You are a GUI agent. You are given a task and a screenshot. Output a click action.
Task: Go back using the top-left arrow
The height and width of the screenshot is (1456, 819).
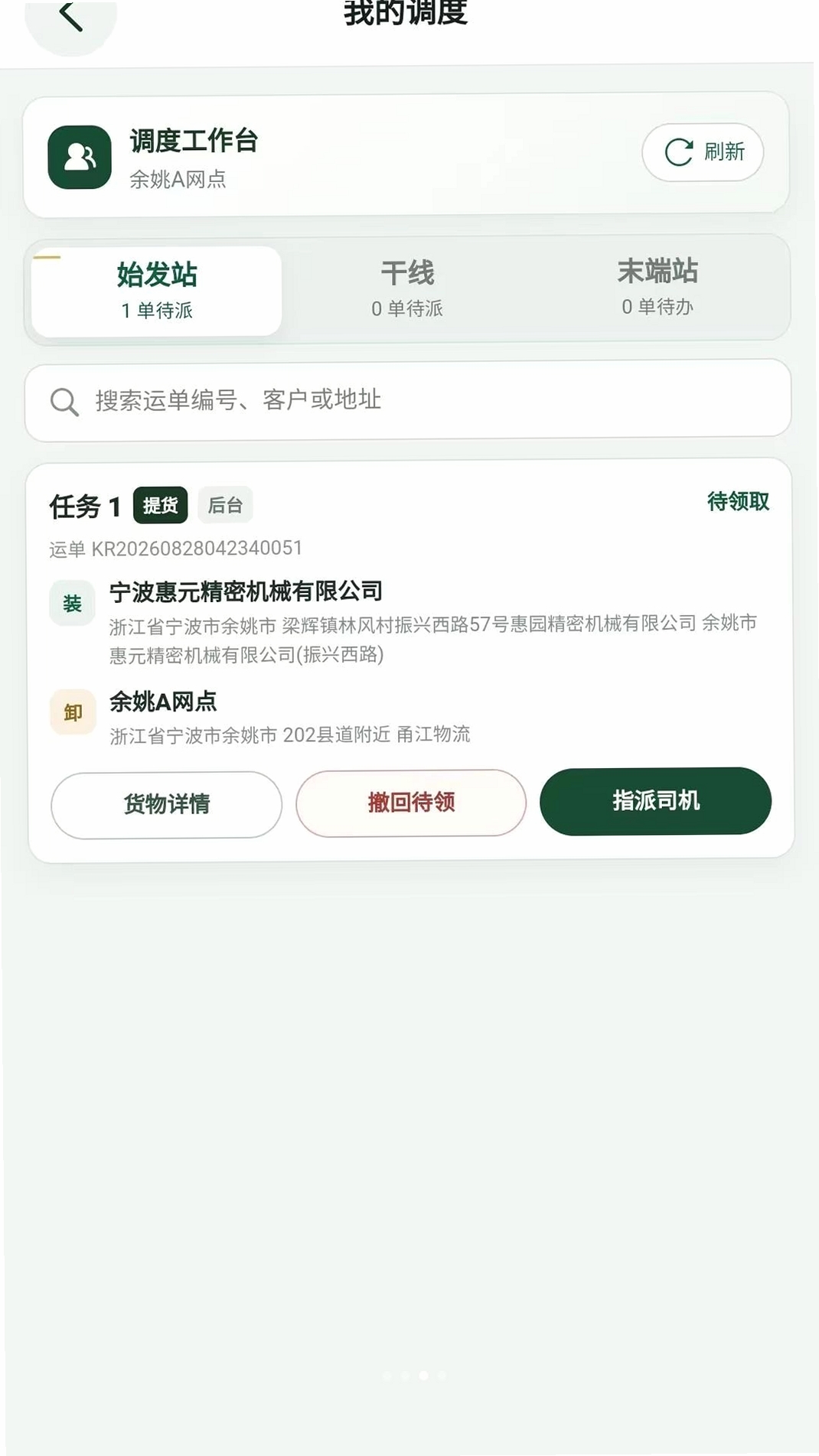(x=70, y=18)
